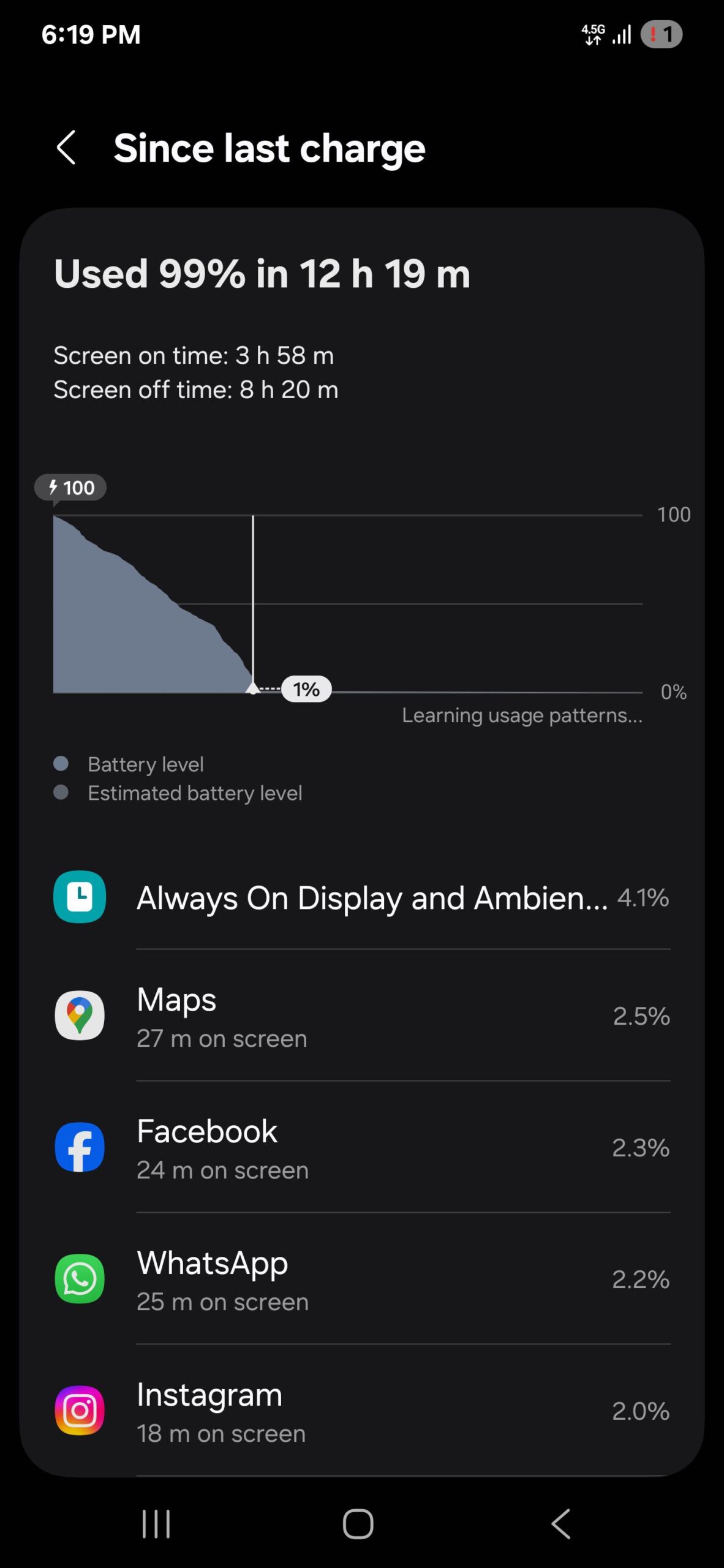View Facebook battery usage details
The height and width of the screenshot is (1568, 724).
(x=361, y=1148)
